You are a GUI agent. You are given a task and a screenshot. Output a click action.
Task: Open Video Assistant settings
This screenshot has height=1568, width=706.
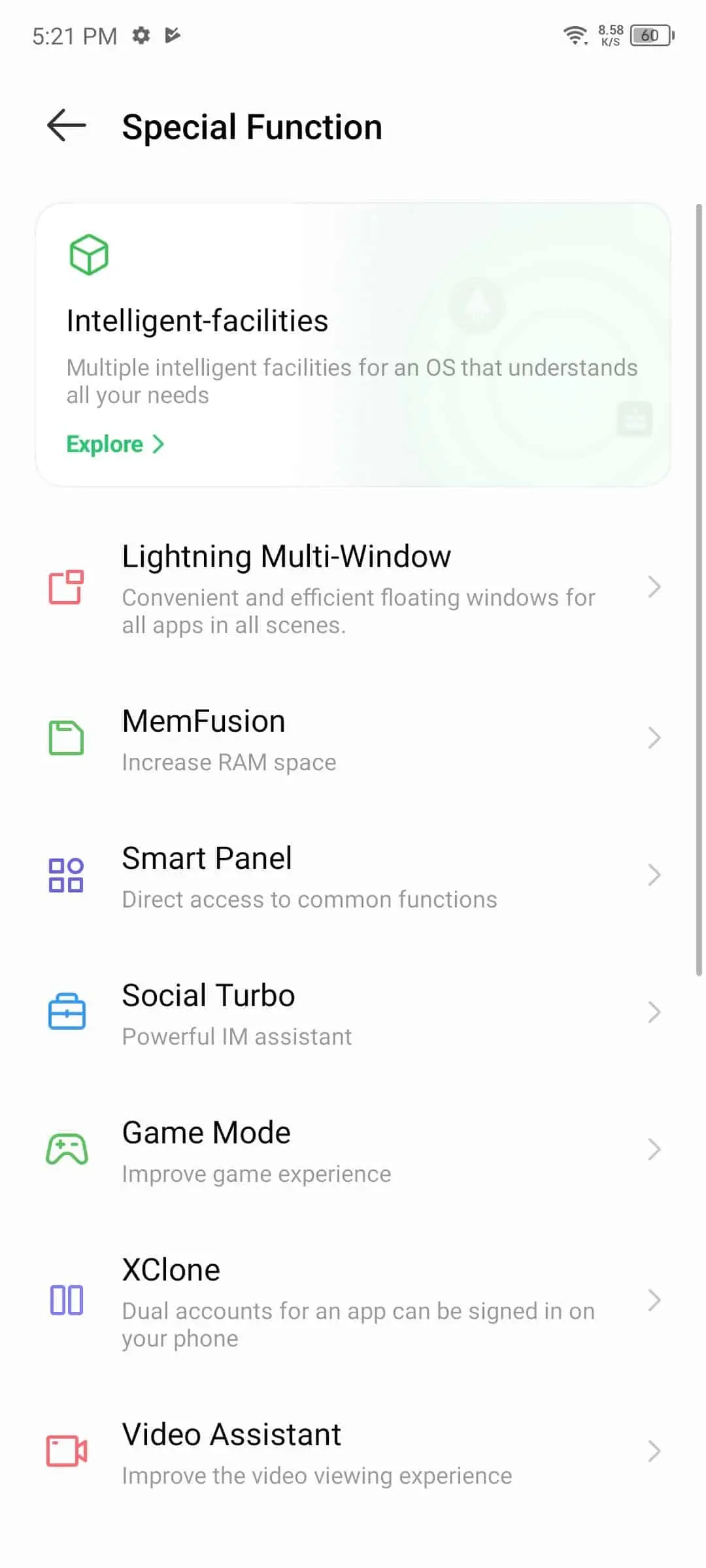coord(353,1451)
